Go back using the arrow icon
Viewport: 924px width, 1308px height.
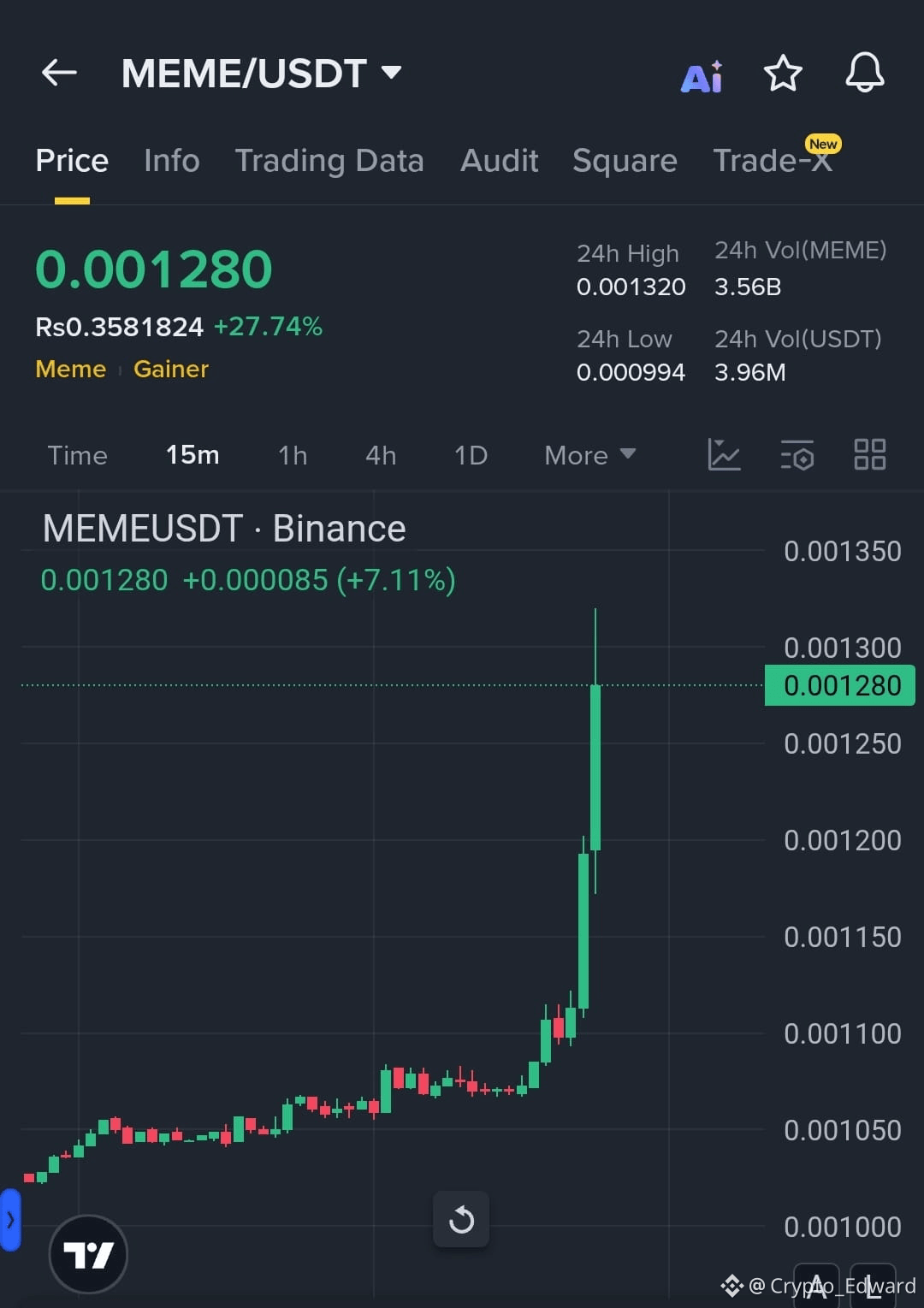59,73
